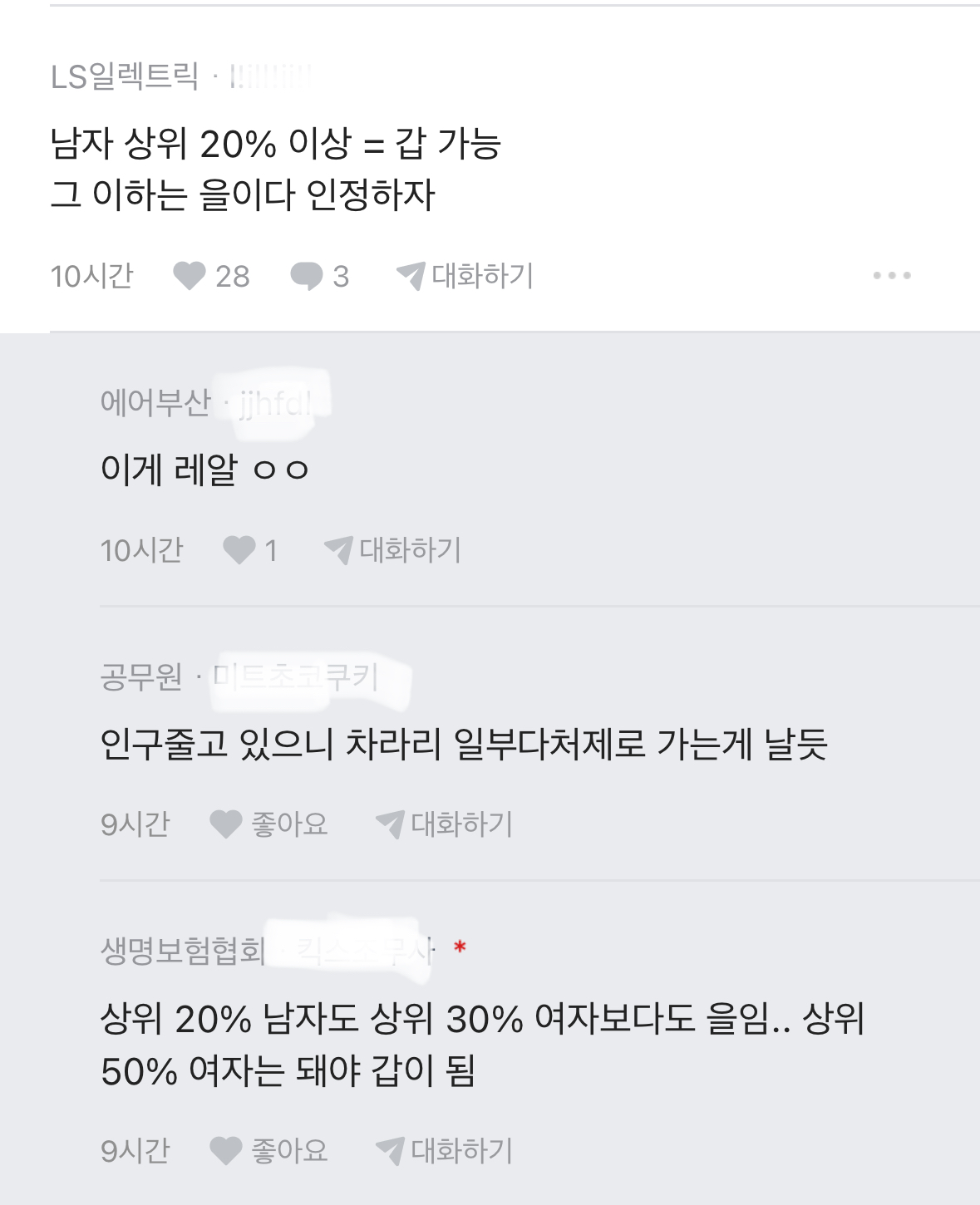This screenshot has width=980, height=1205.
Task: Open the three-dot overflow menu
Action: (x=892, y=276)
